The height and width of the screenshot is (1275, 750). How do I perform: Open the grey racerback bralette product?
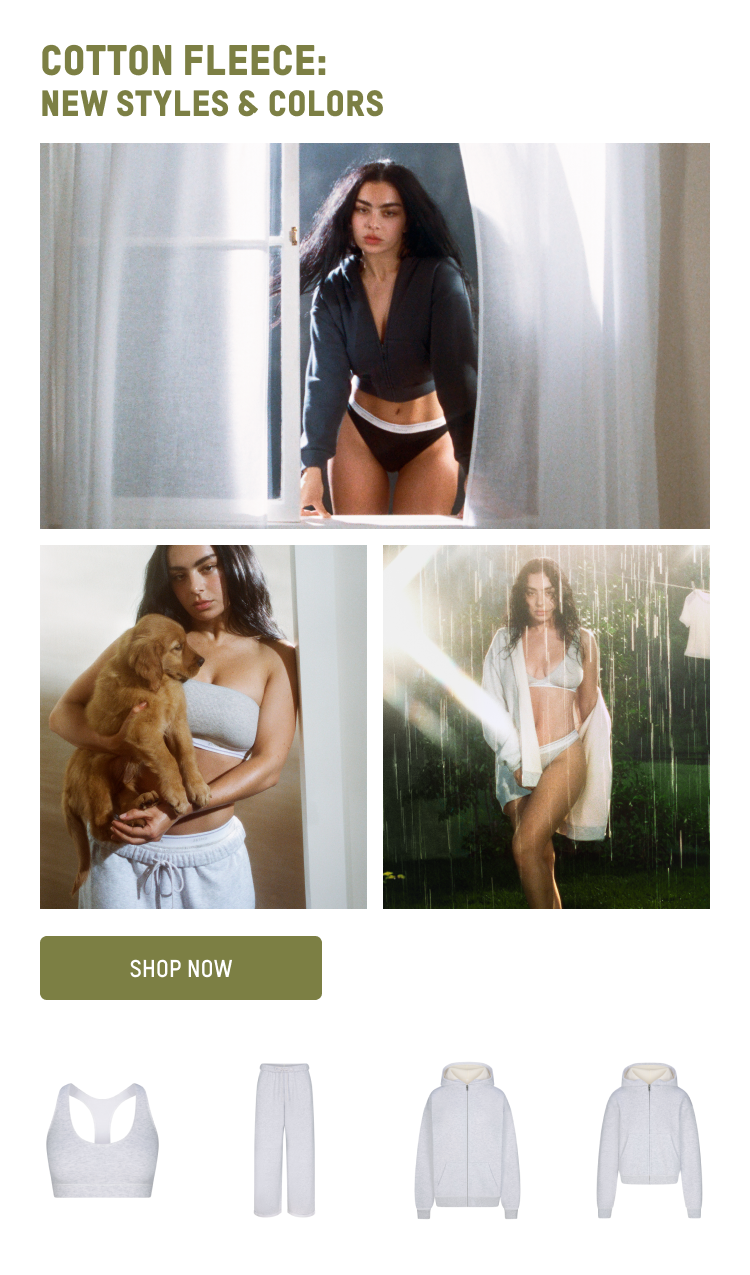pyautogui.click(x=102, y=1140)
